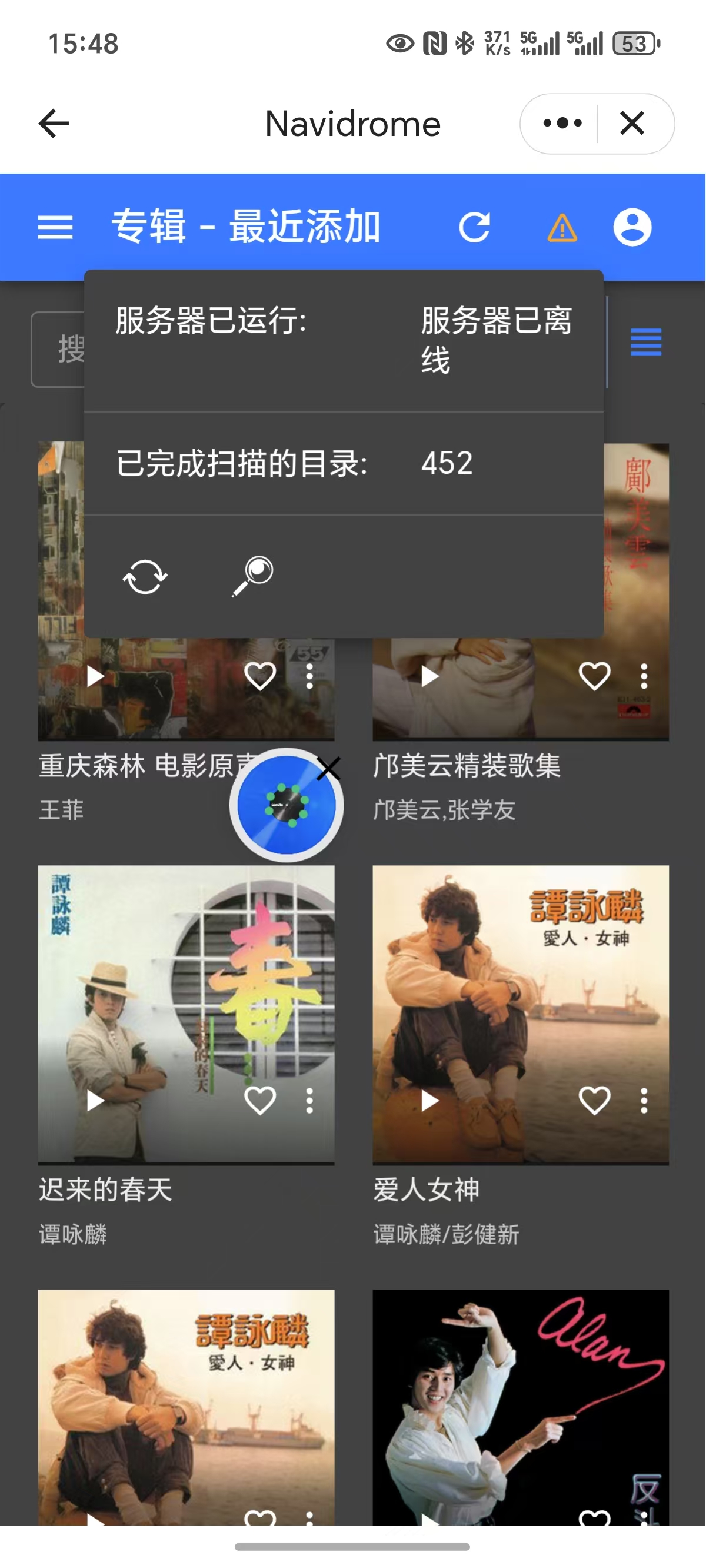Refresh the album list
Image resolution: width=706 pixels, height=1568 pixels.
[x=474, y=227]
